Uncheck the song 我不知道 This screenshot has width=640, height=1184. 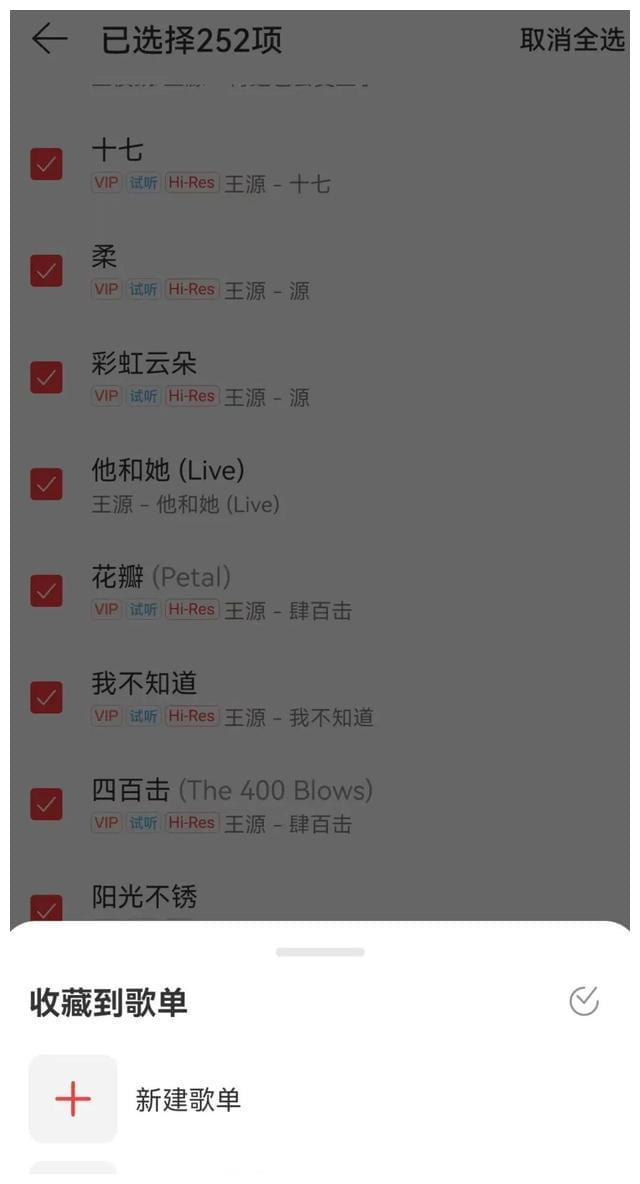click(46, 697)
